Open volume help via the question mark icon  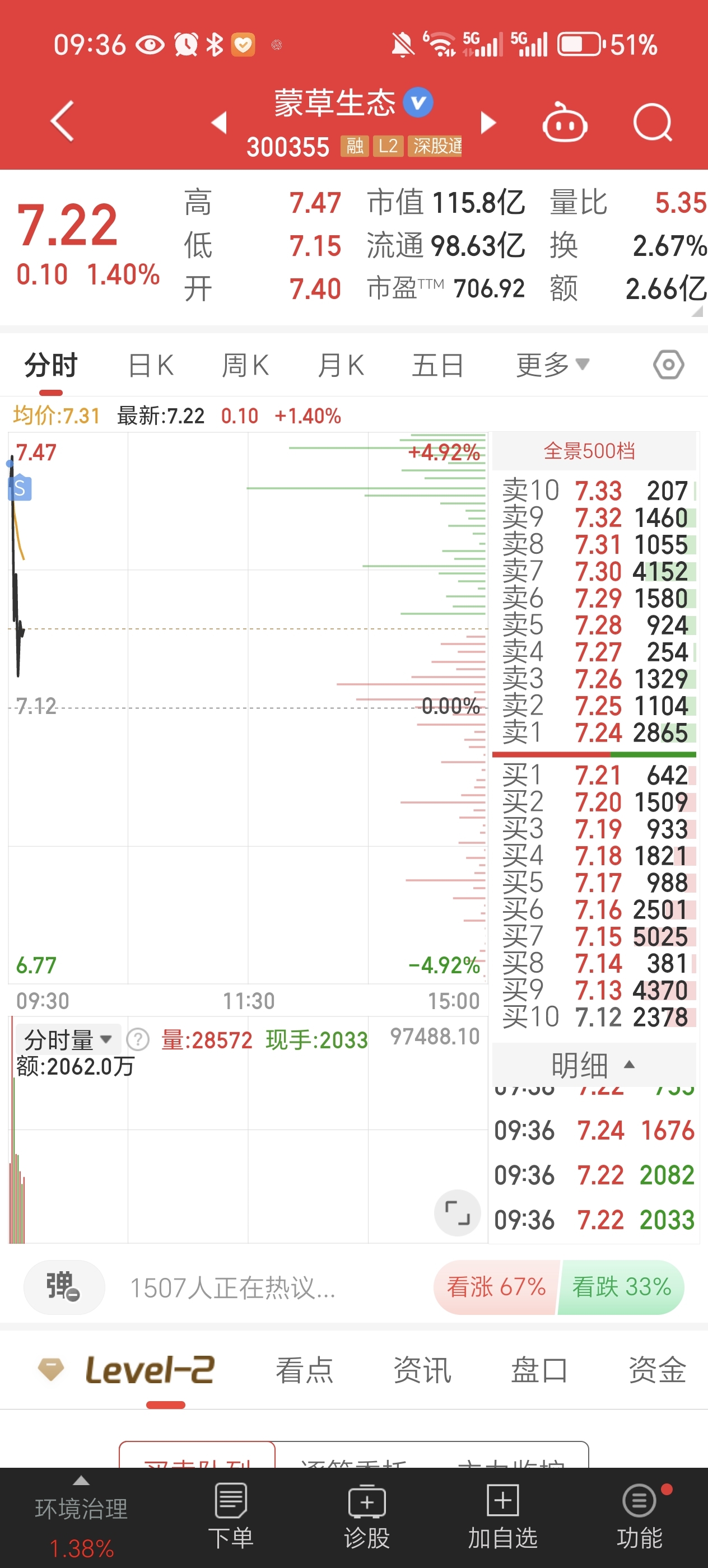point(139,1040)
